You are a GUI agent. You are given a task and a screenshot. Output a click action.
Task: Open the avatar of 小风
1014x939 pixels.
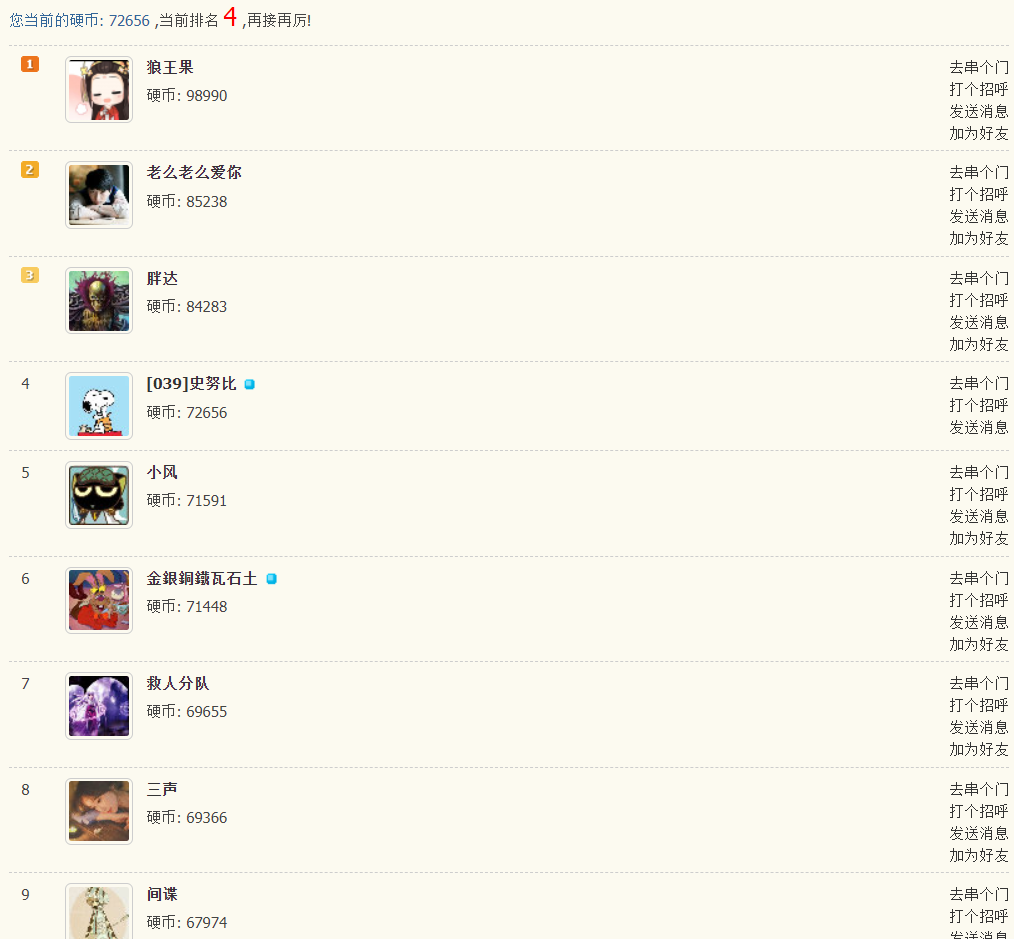coord(99,495)
